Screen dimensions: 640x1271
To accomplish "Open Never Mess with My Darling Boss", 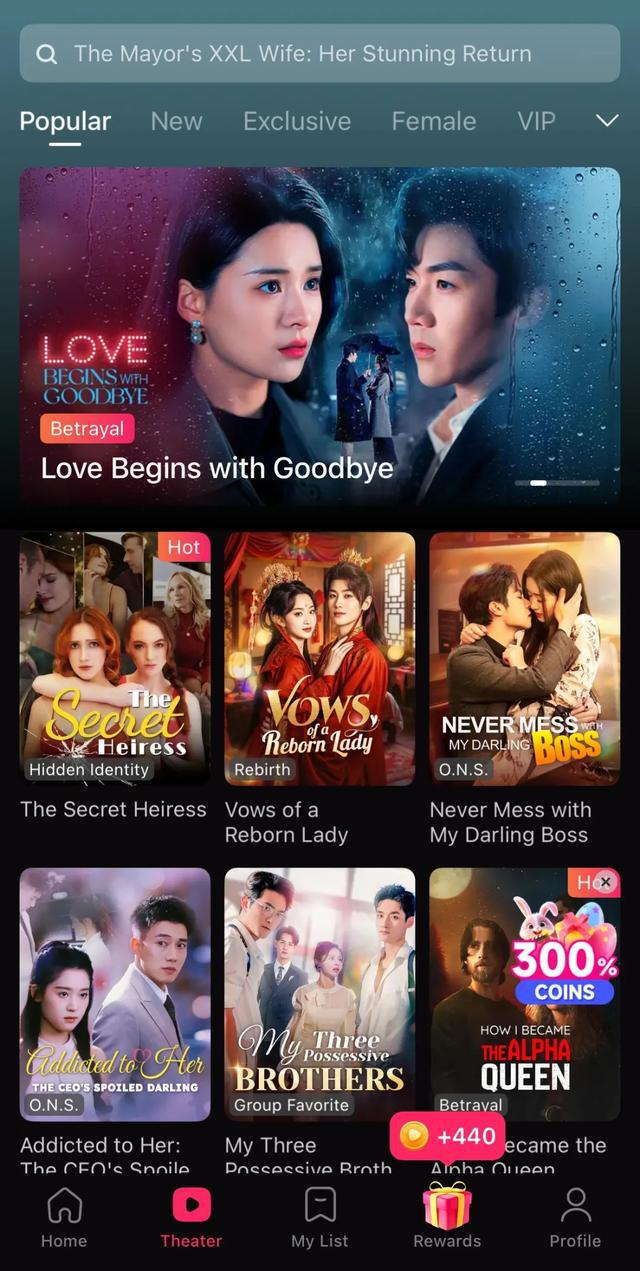I will click(524, 658).
